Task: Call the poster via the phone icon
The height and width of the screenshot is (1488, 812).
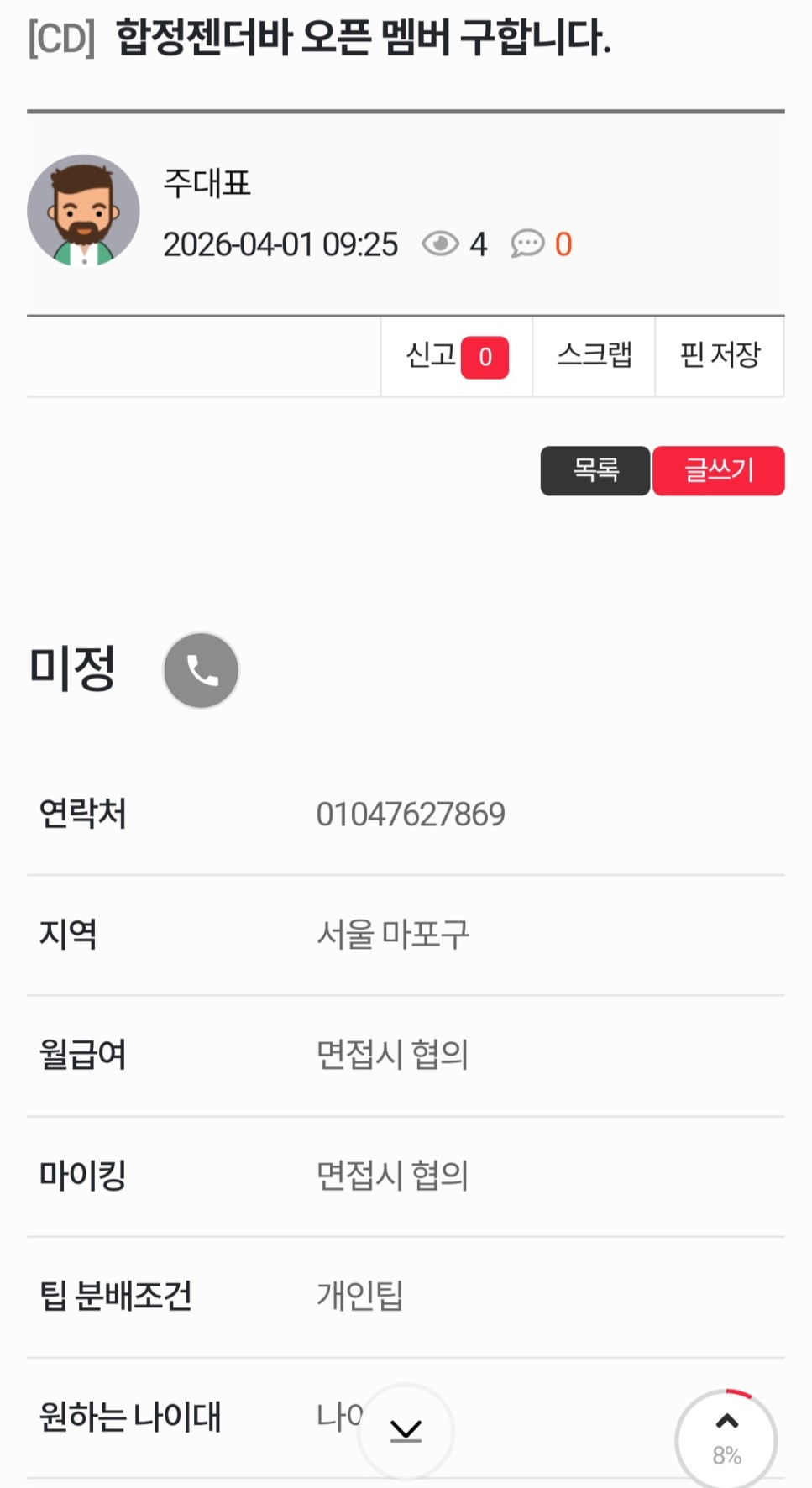Action: pos(202,670)
